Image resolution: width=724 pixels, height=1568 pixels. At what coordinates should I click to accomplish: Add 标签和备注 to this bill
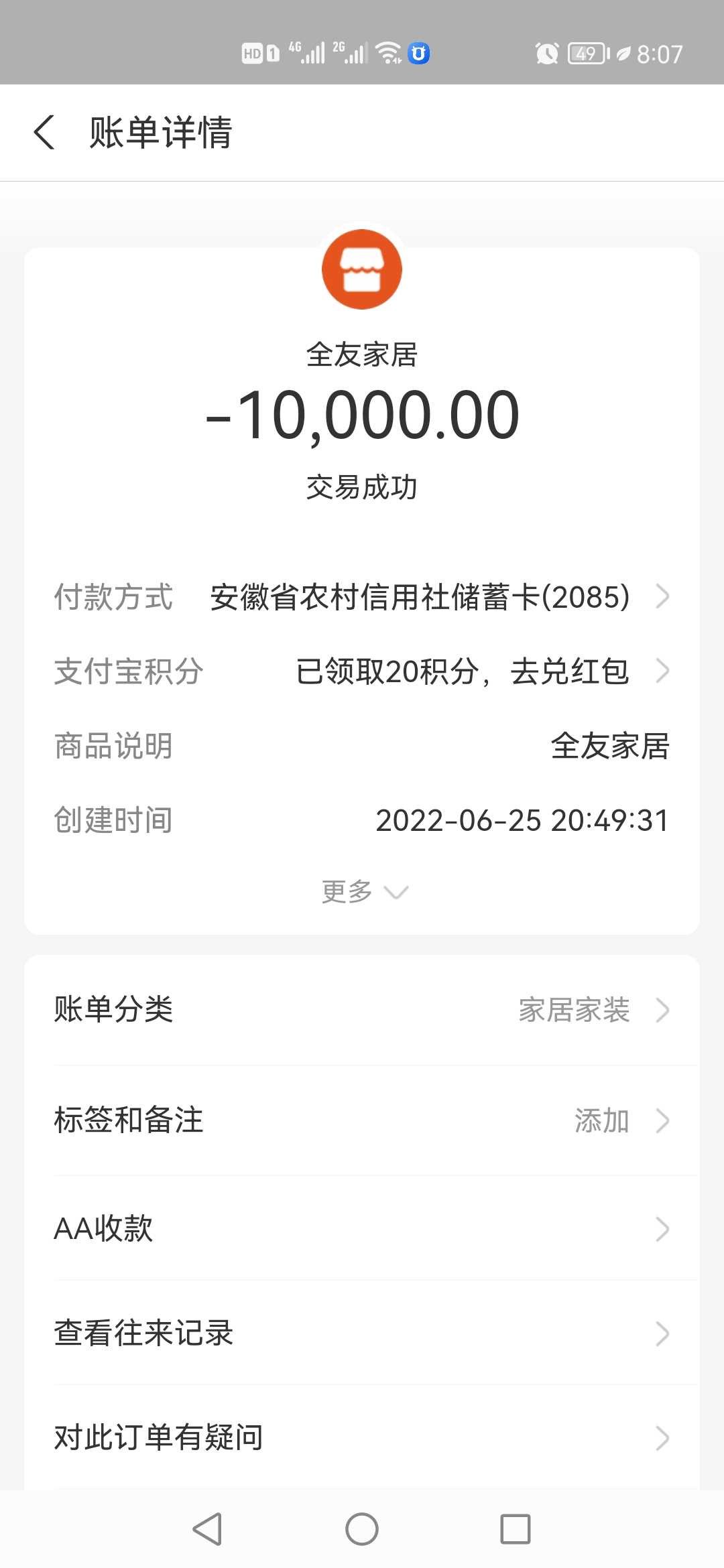coord(362,1120)
